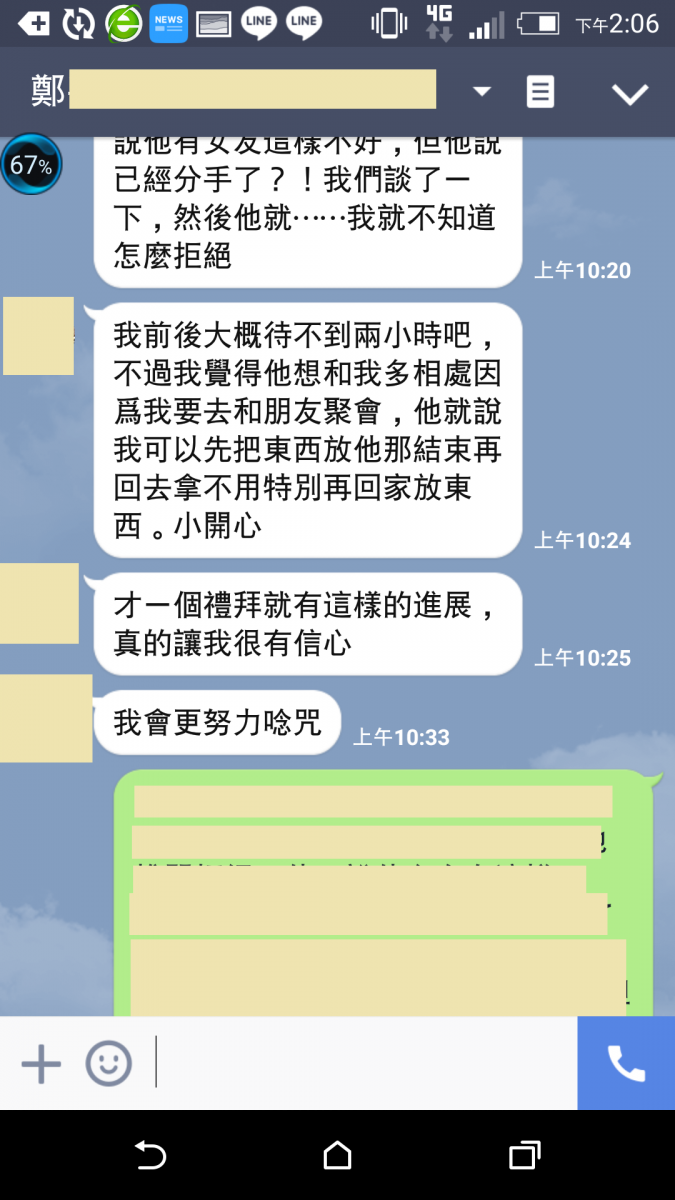
Task: Open the chevron menu in chat header
Action: [x=630, y=94]
